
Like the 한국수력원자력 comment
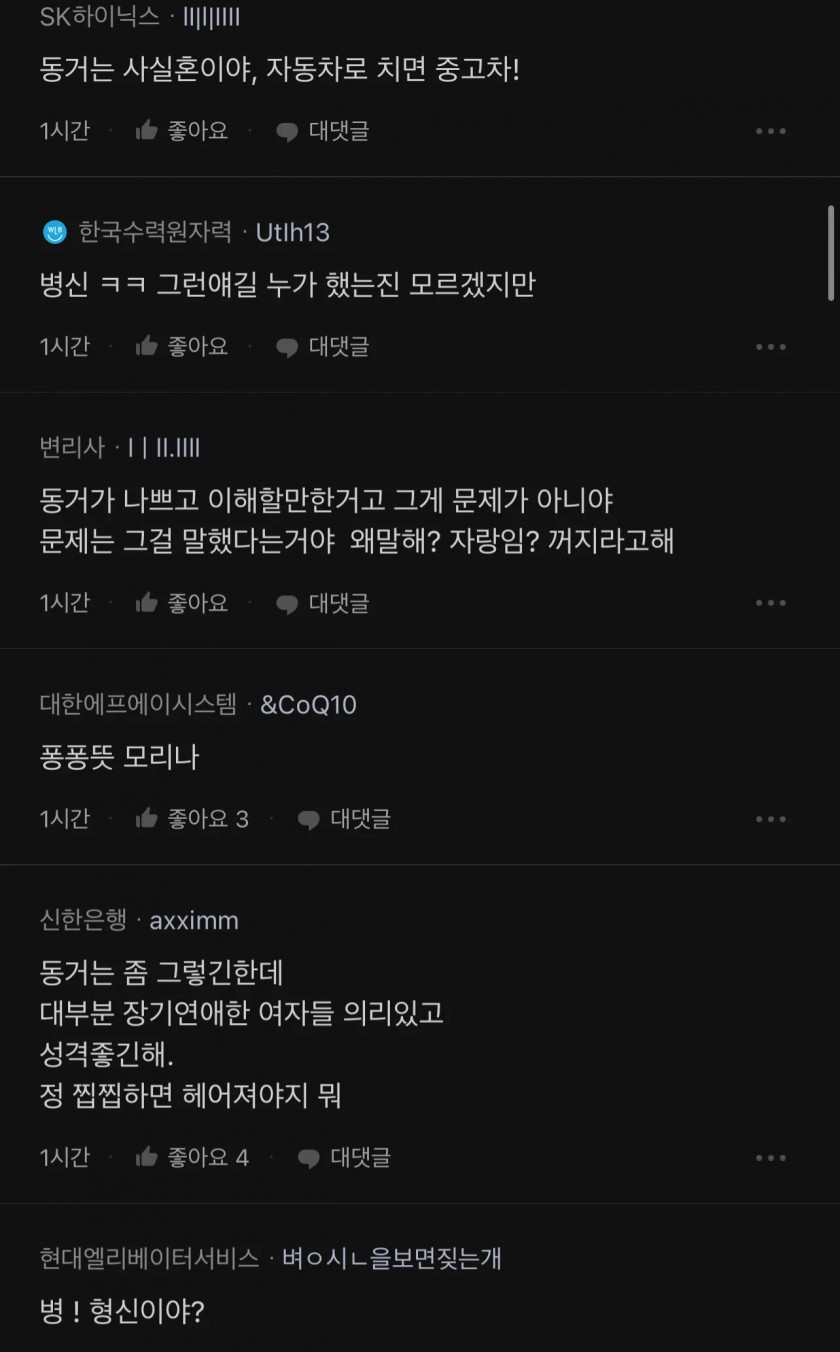click(x=182, y=346)
